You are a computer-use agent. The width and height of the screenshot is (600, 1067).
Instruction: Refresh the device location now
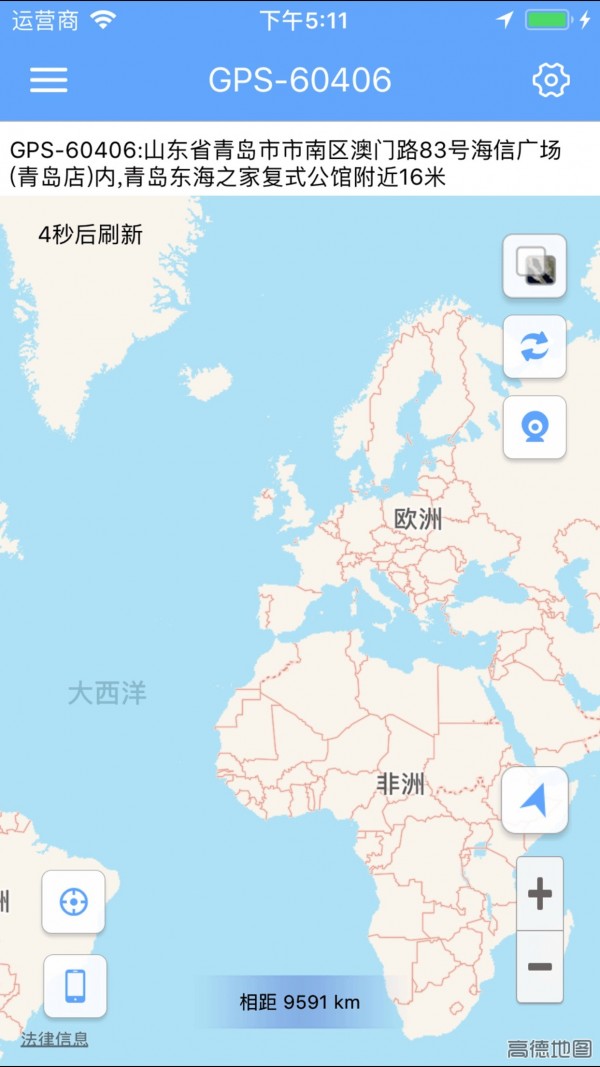point(535,346)
